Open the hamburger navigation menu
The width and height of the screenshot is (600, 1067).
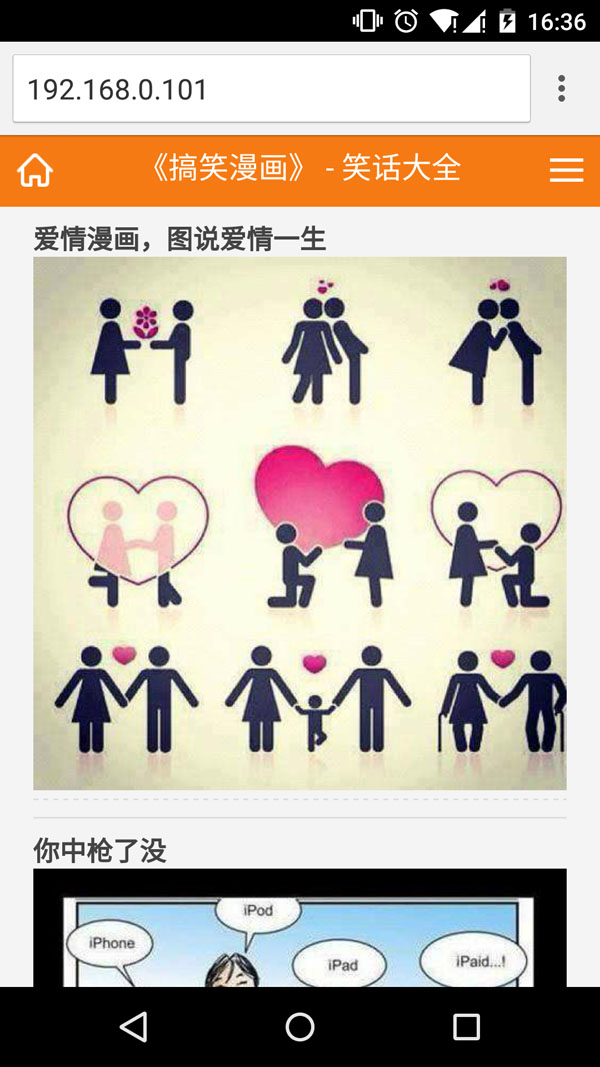pyautogui.click(x=566, y=170)
